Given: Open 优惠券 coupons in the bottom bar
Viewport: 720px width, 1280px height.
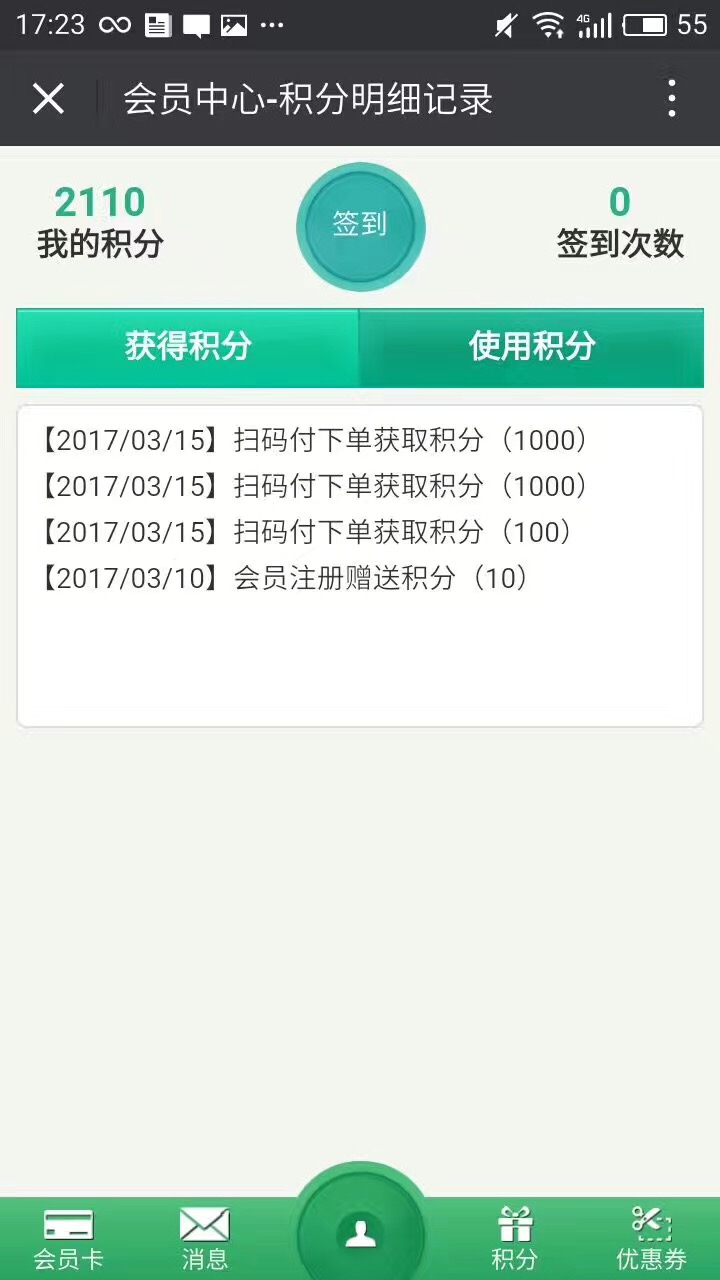Looking at the screenshot, I should pyautogui.click(x=652, y=1239).
